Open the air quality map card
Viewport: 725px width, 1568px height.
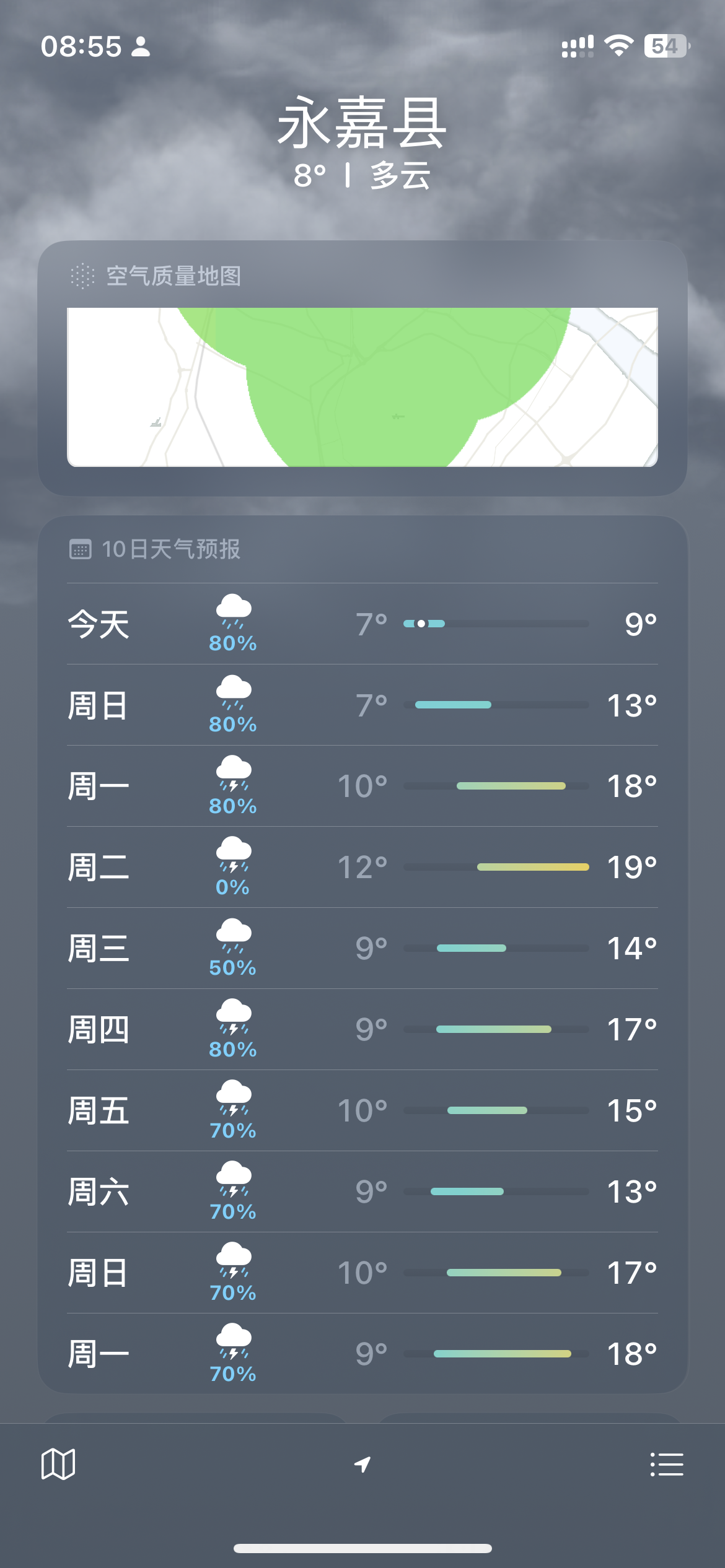(x=362, y=368)
